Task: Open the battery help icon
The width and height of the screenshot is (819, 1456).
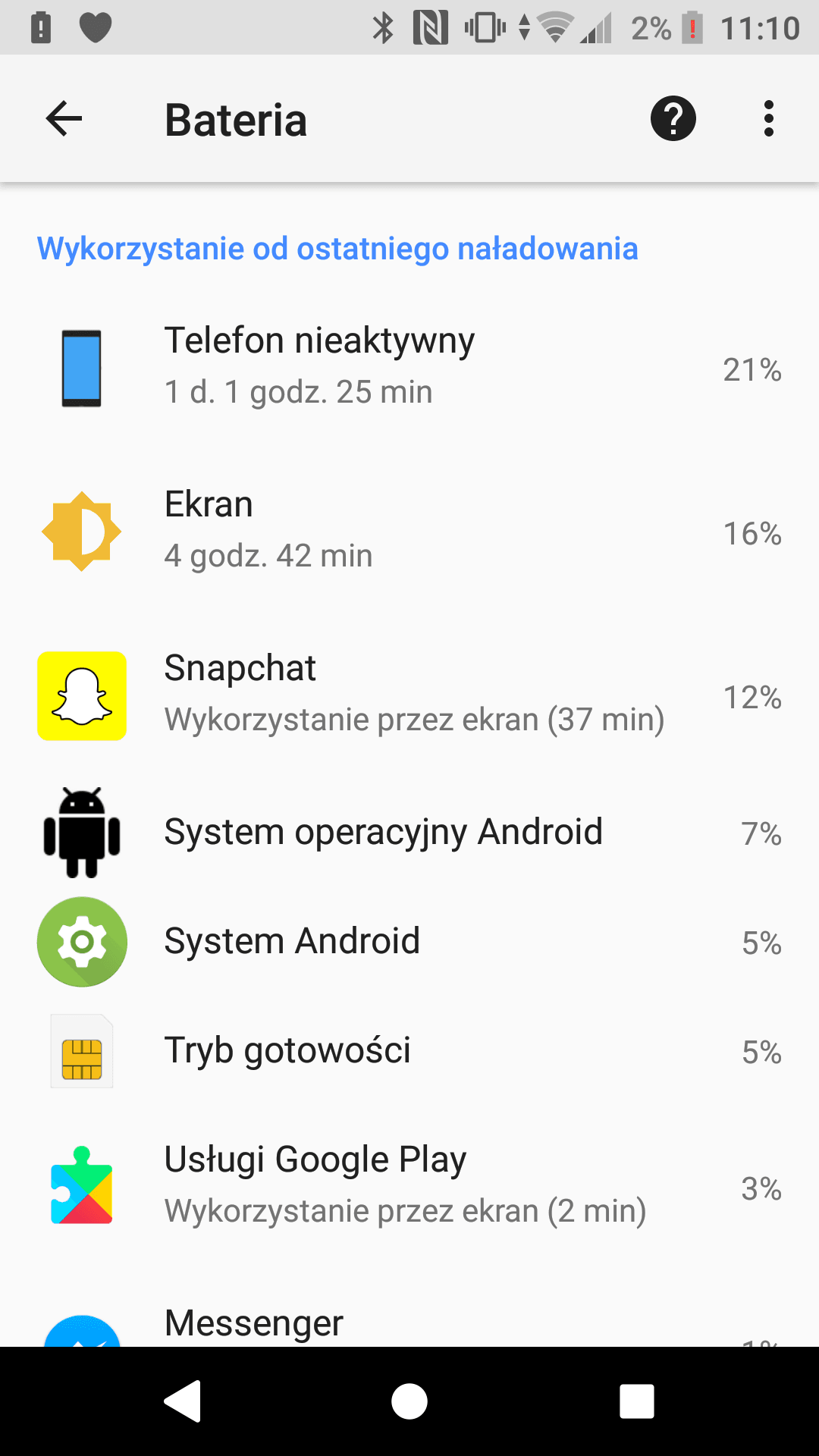Action: (673, 119)
